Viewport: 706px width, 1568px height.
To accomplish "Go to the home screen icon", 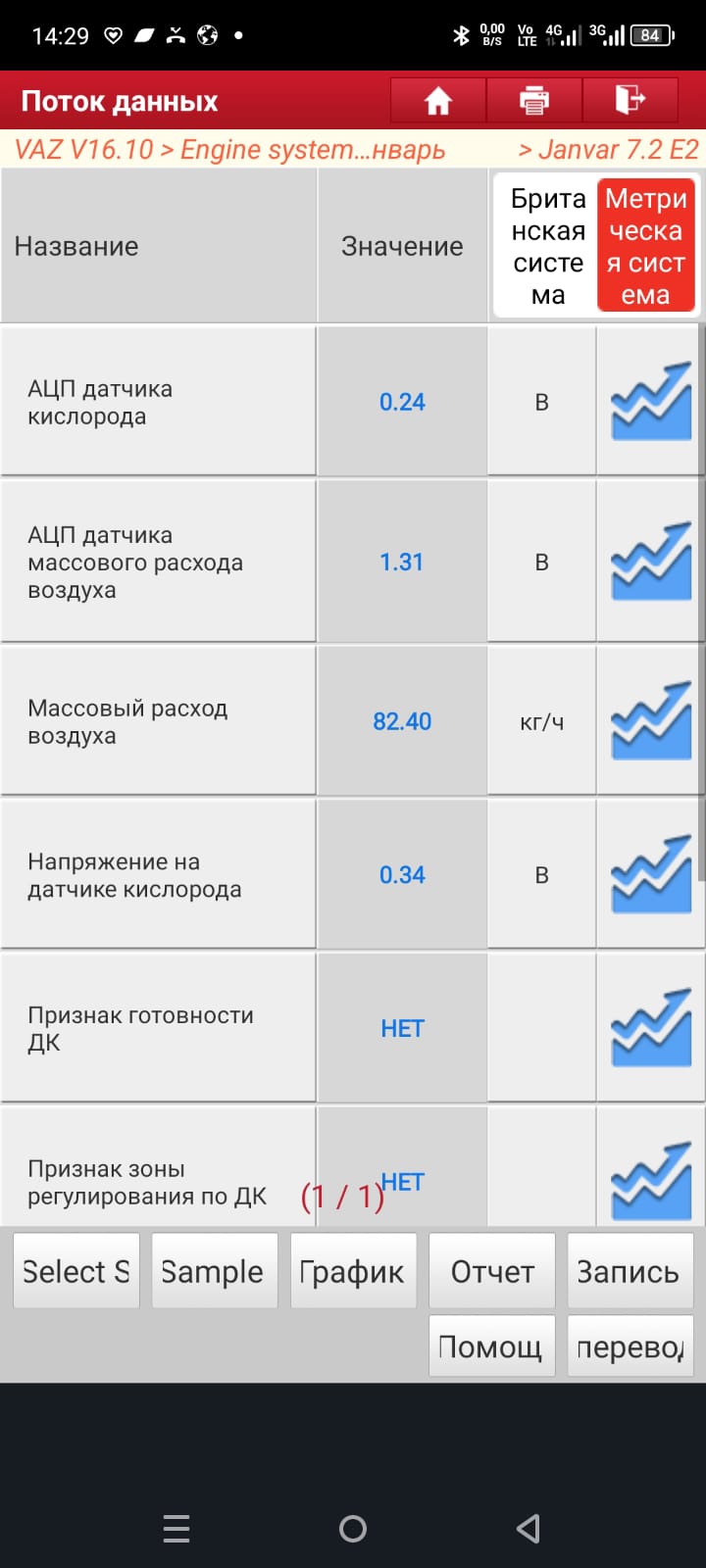I will click(437, 100).
